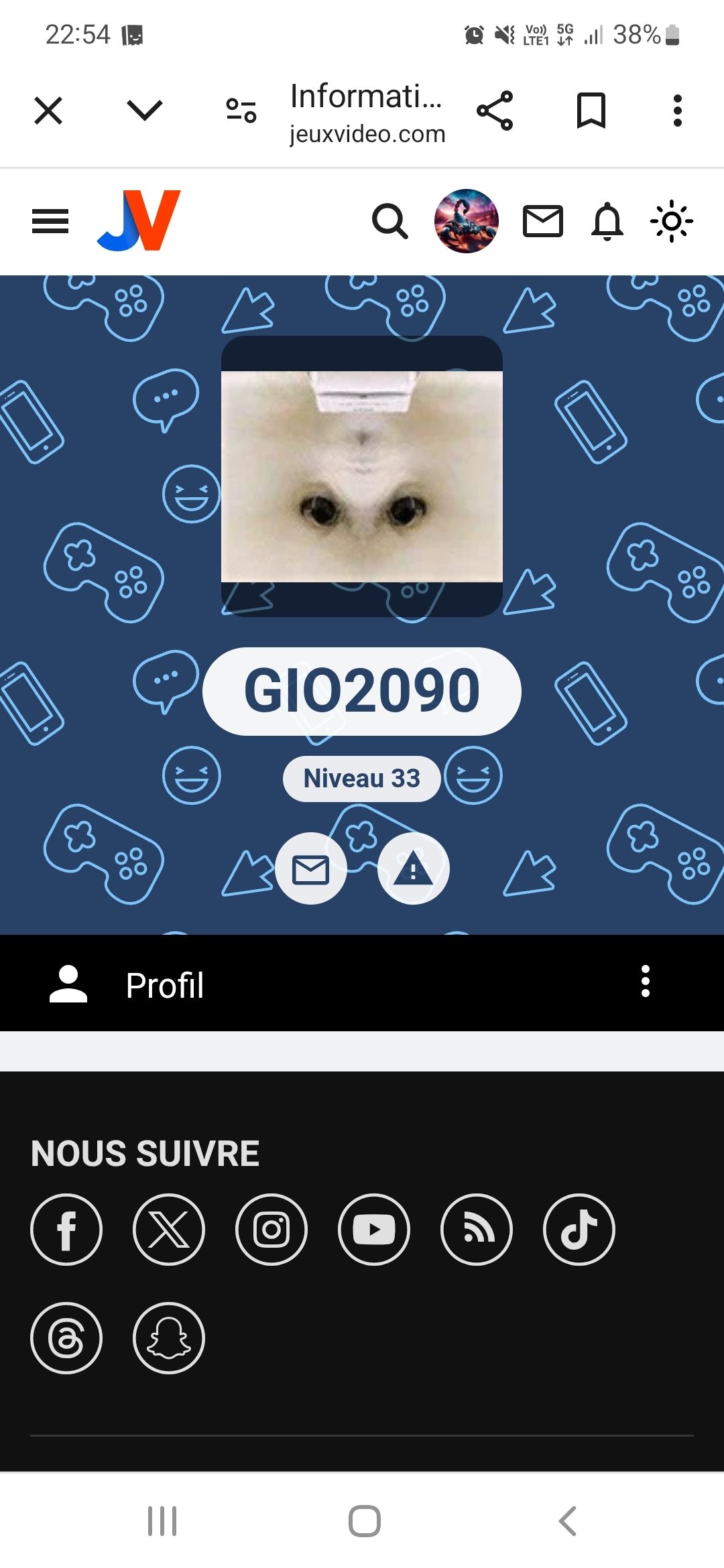Send a private message to GIO2090

311,868
